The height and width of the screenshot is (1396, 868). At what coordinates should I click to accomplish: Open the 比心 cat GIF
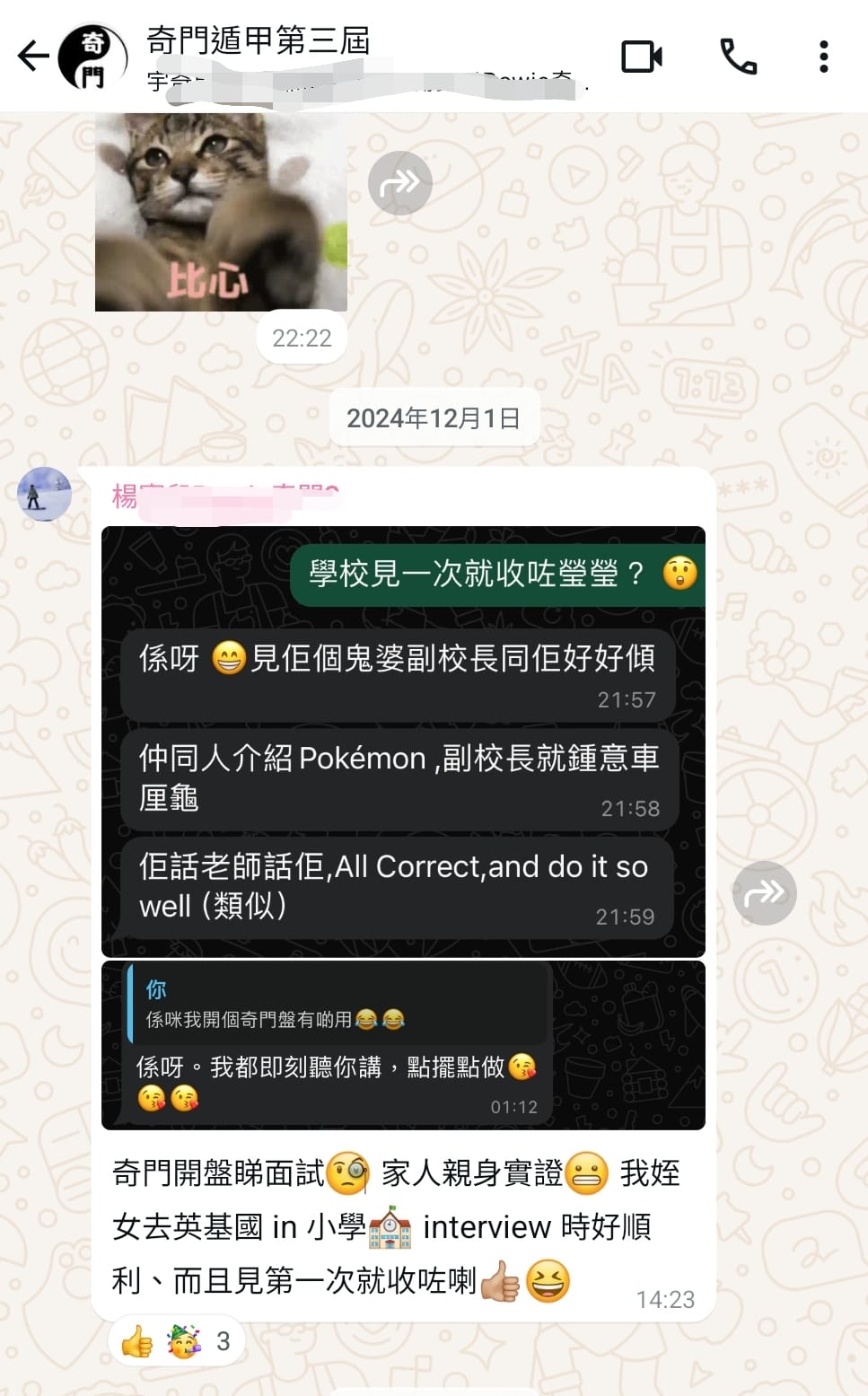coord(221,213)
